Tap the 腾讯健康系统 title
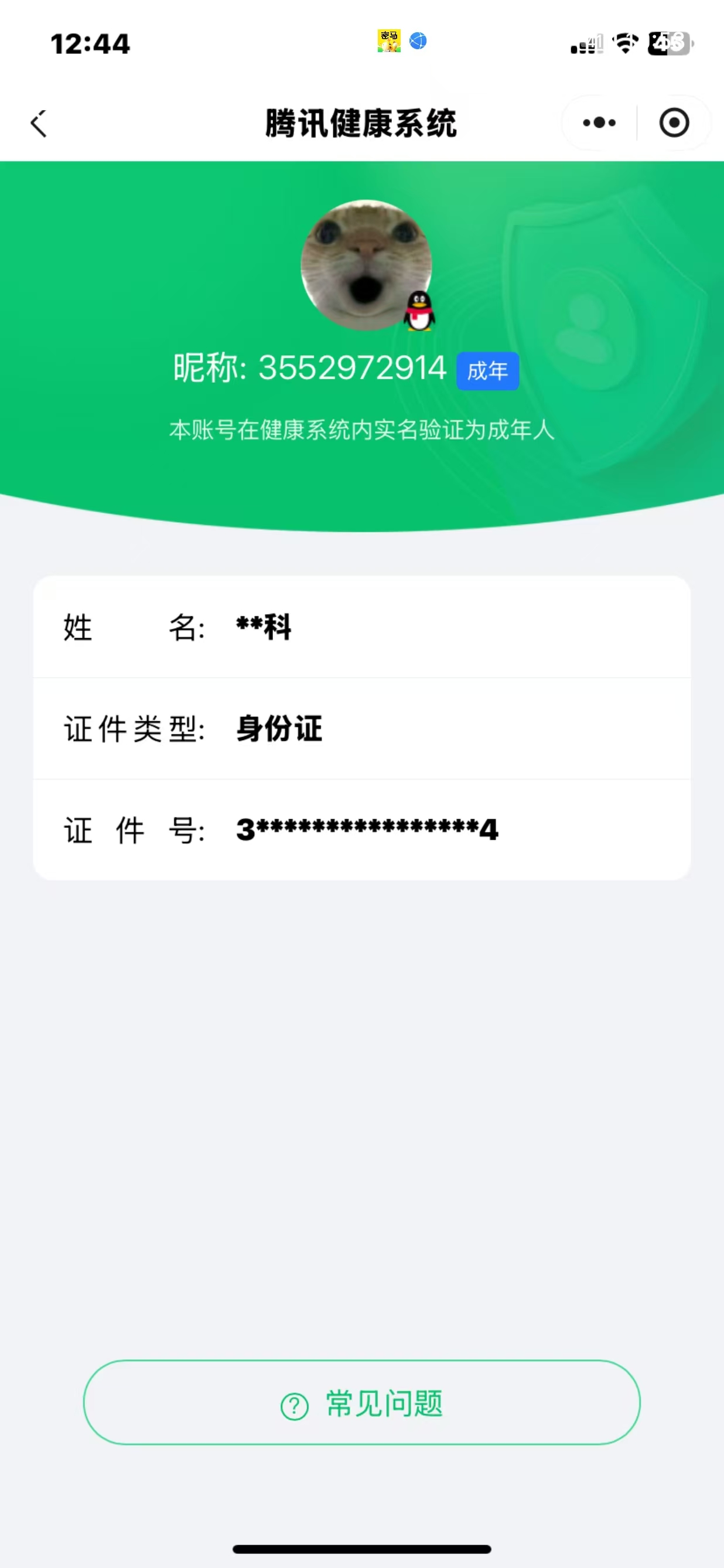This screenshot has height=1568, width=724. coord(362,122)
